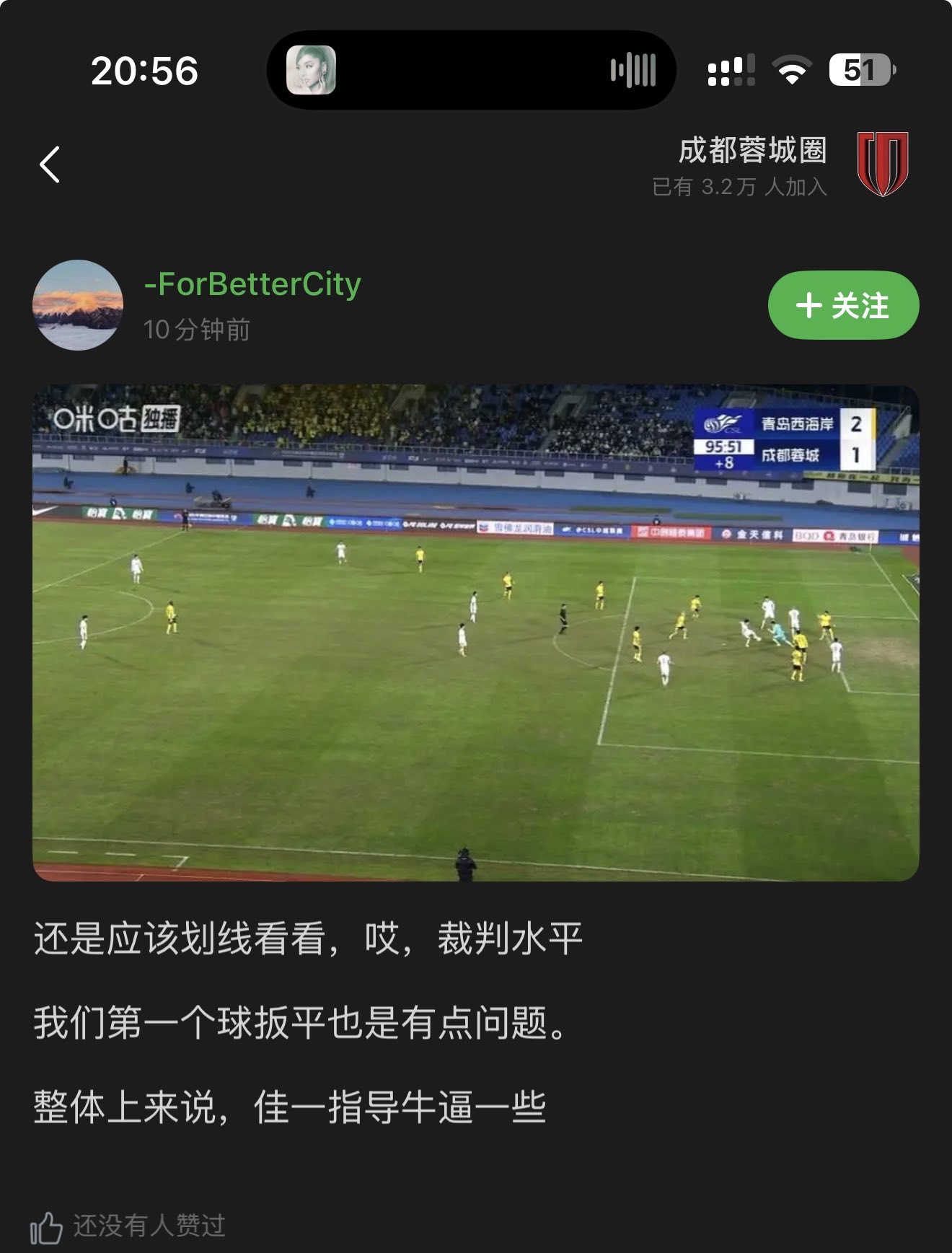Image resolution: width=952 pixels, height=1253 pixels.
Task: Open -ForBetterCity's profile avatar
Action: pyautogui.click(x=78, y=305)
